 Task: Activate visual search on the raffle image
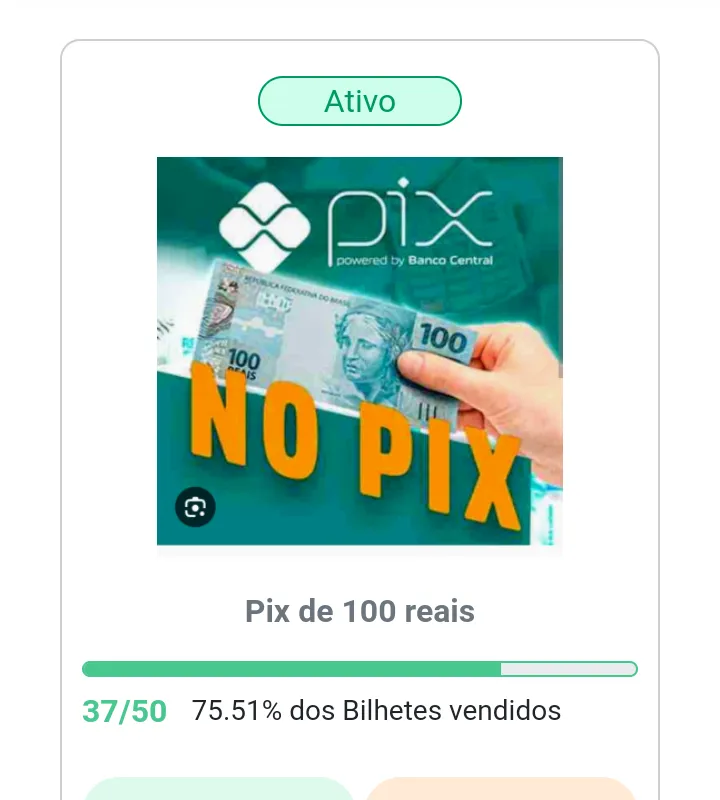[x=194, y=507]
